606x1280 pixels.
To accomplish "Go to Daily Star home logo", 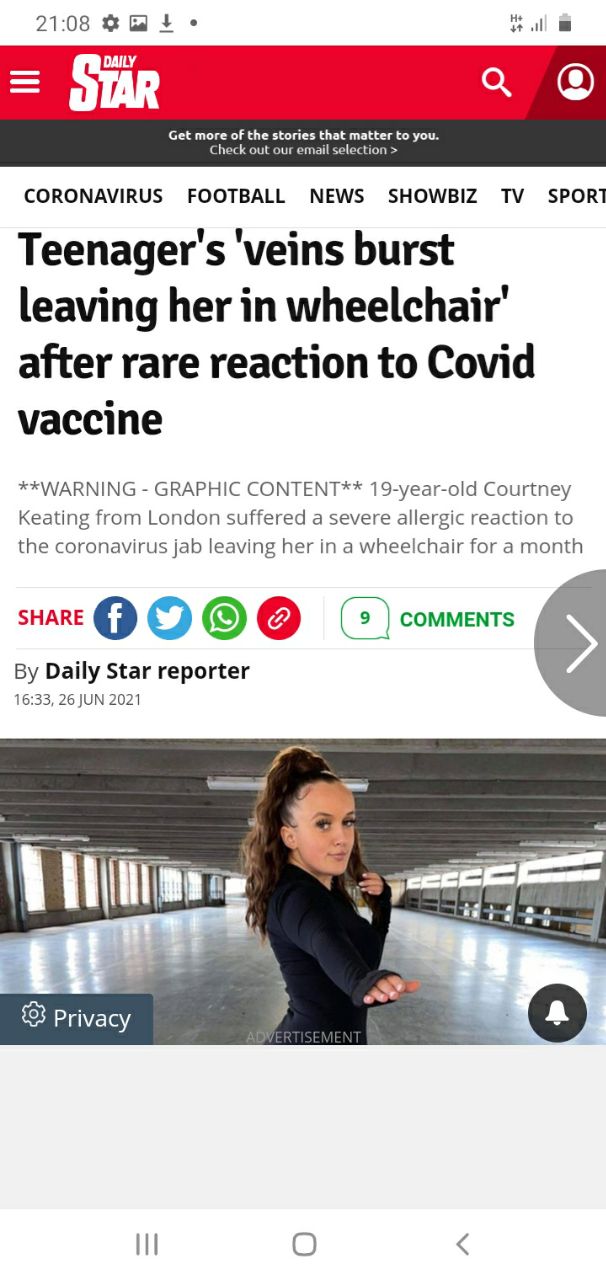I will (x=114, y=82).
